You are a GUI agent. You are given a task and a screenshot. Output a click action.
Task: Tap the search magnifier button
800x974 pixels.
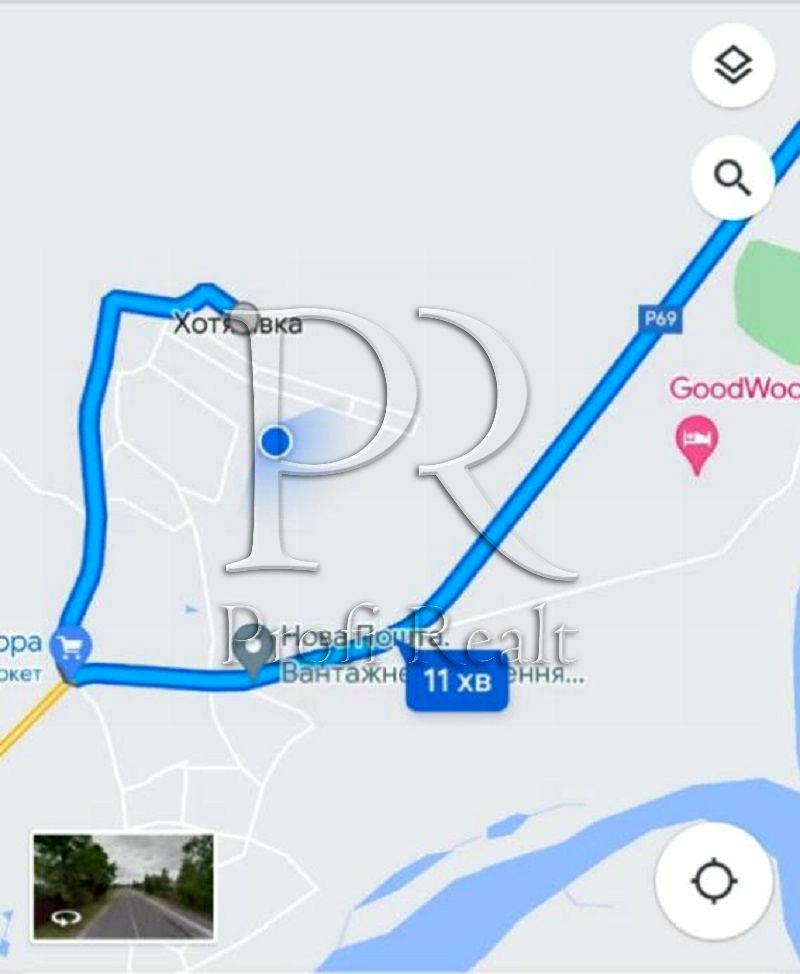(x=733, y=178)
